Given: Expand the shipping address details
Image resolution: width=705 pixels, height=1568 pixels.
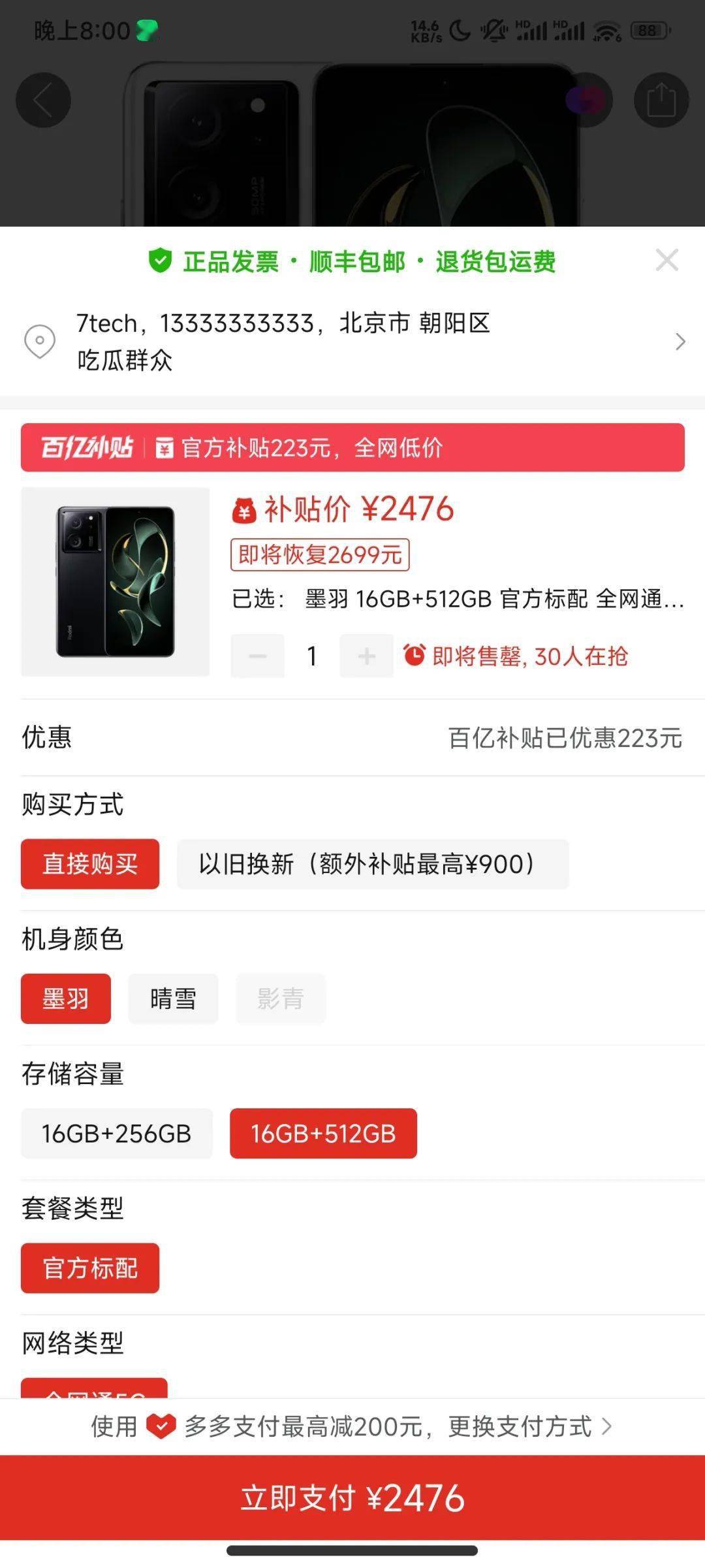Looking at the screenshot, I should [681, 341].
